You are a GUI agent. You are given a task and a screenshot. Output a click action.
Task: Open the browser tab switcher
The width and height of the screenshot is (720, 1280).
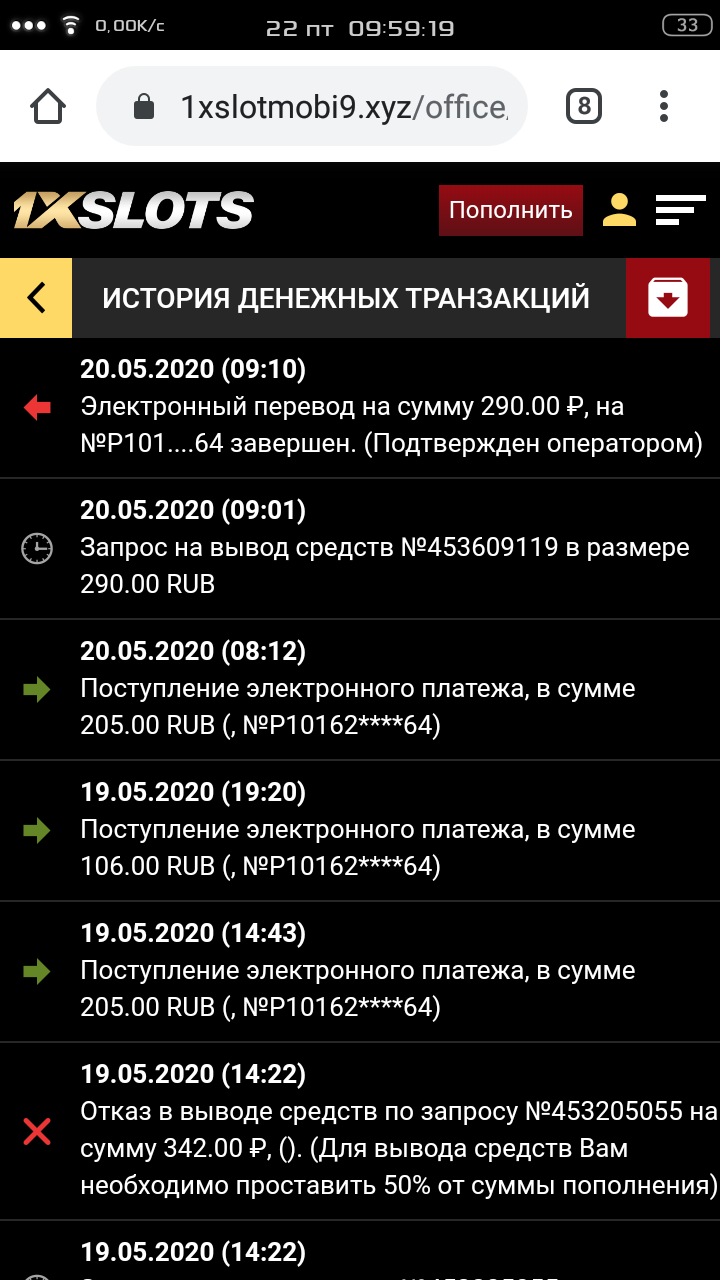click(584, 106)
